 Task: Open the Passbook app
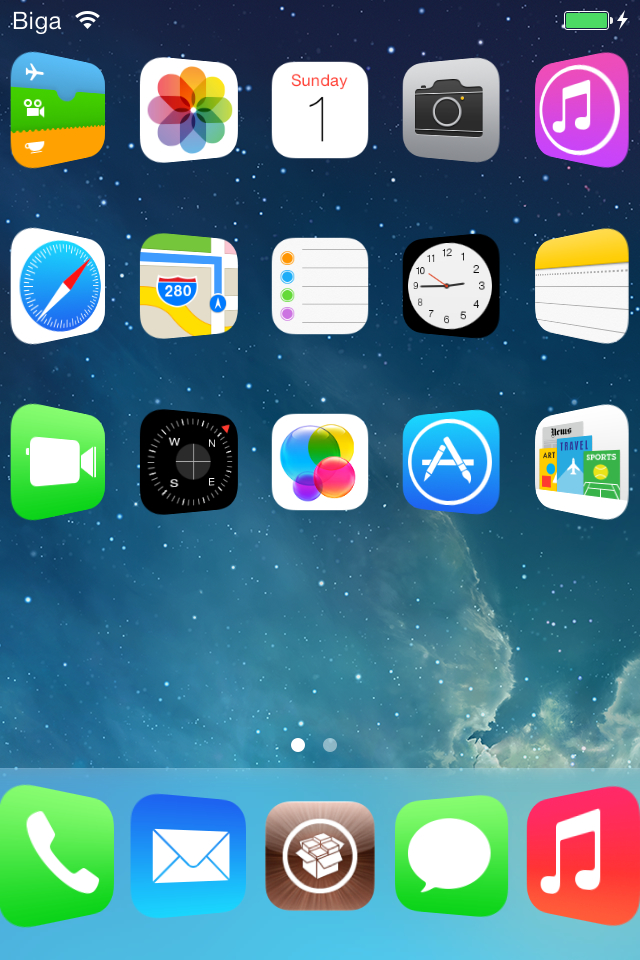(x=58, y=110)
